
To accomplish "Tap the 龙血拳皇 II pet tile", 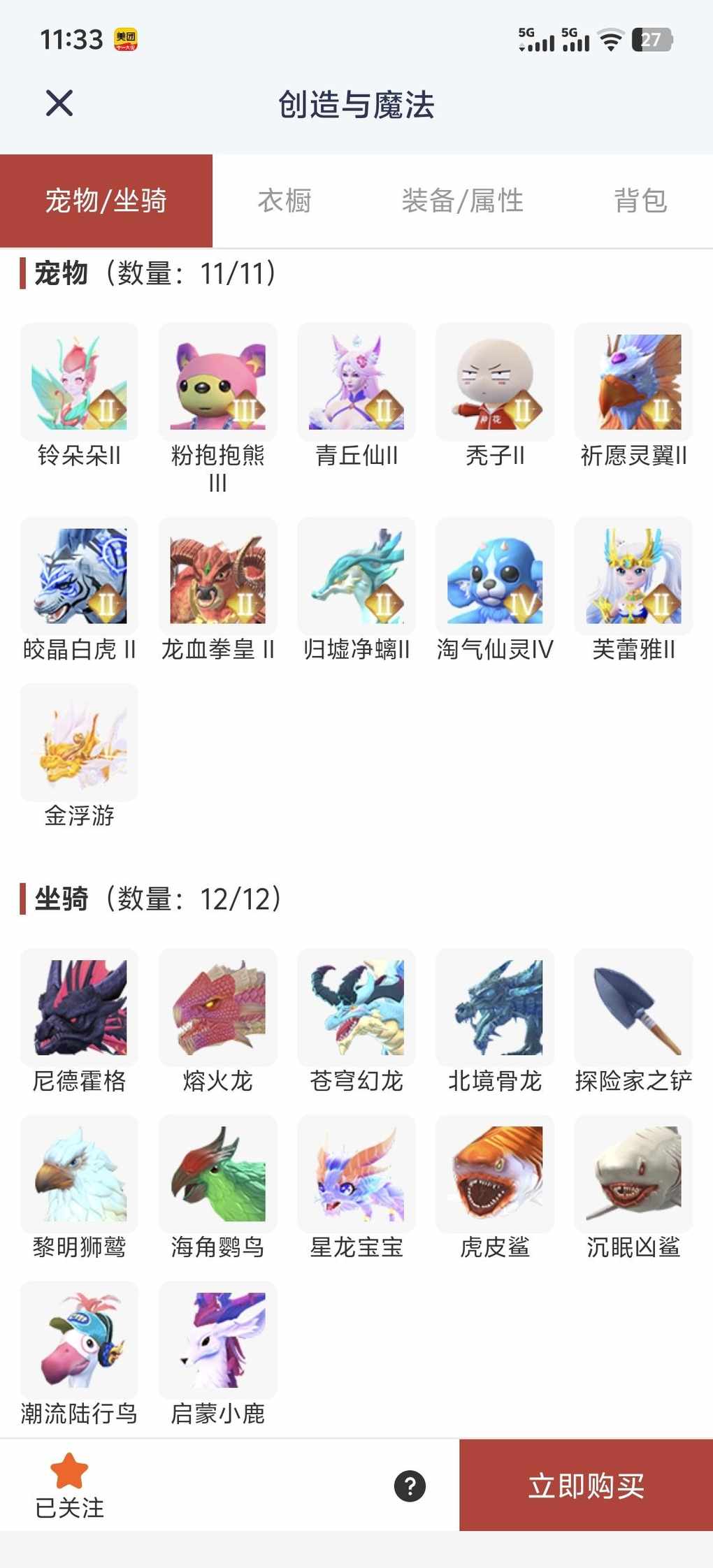I will pyautogui.click(x=217, y=576).
